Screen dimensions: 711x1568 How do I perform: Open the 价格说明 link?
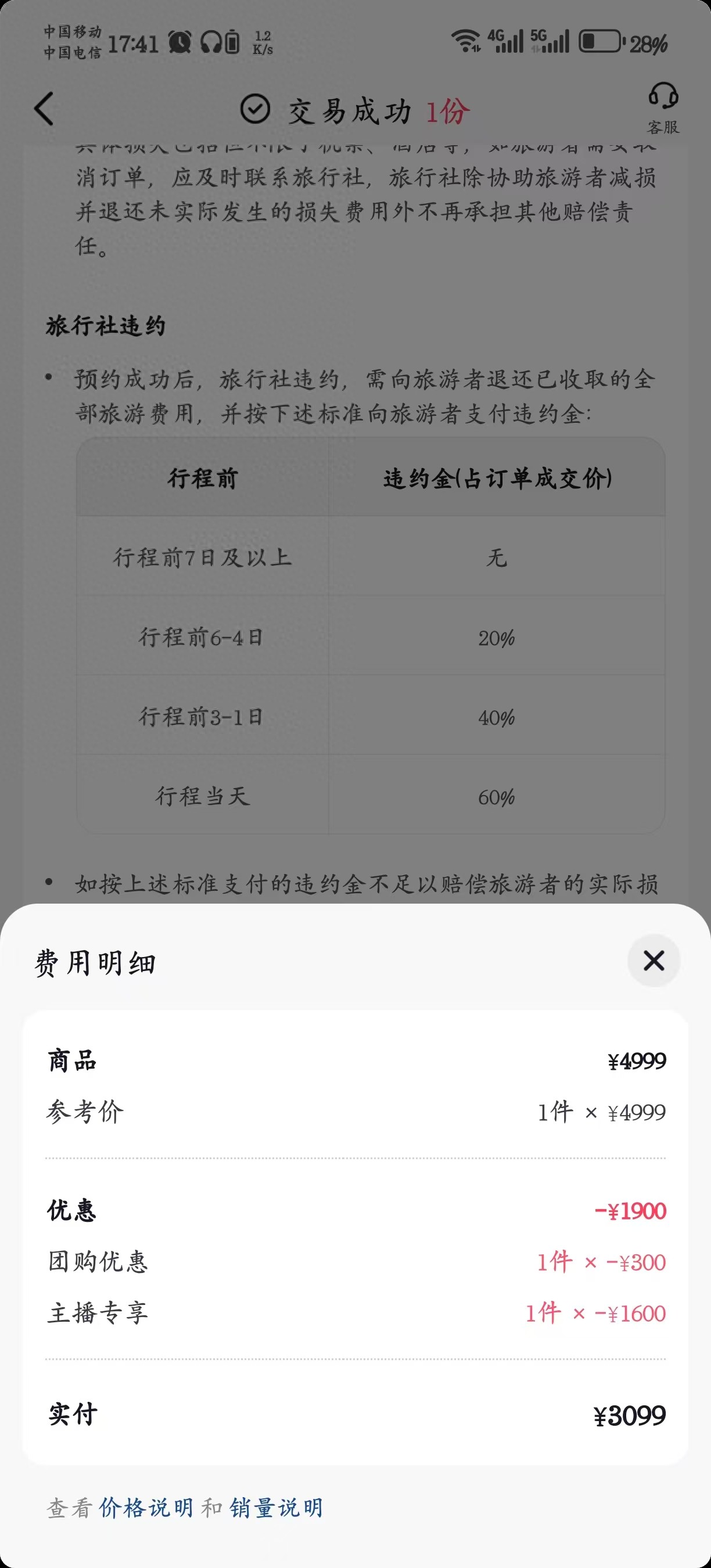[x=146, y=1508]
